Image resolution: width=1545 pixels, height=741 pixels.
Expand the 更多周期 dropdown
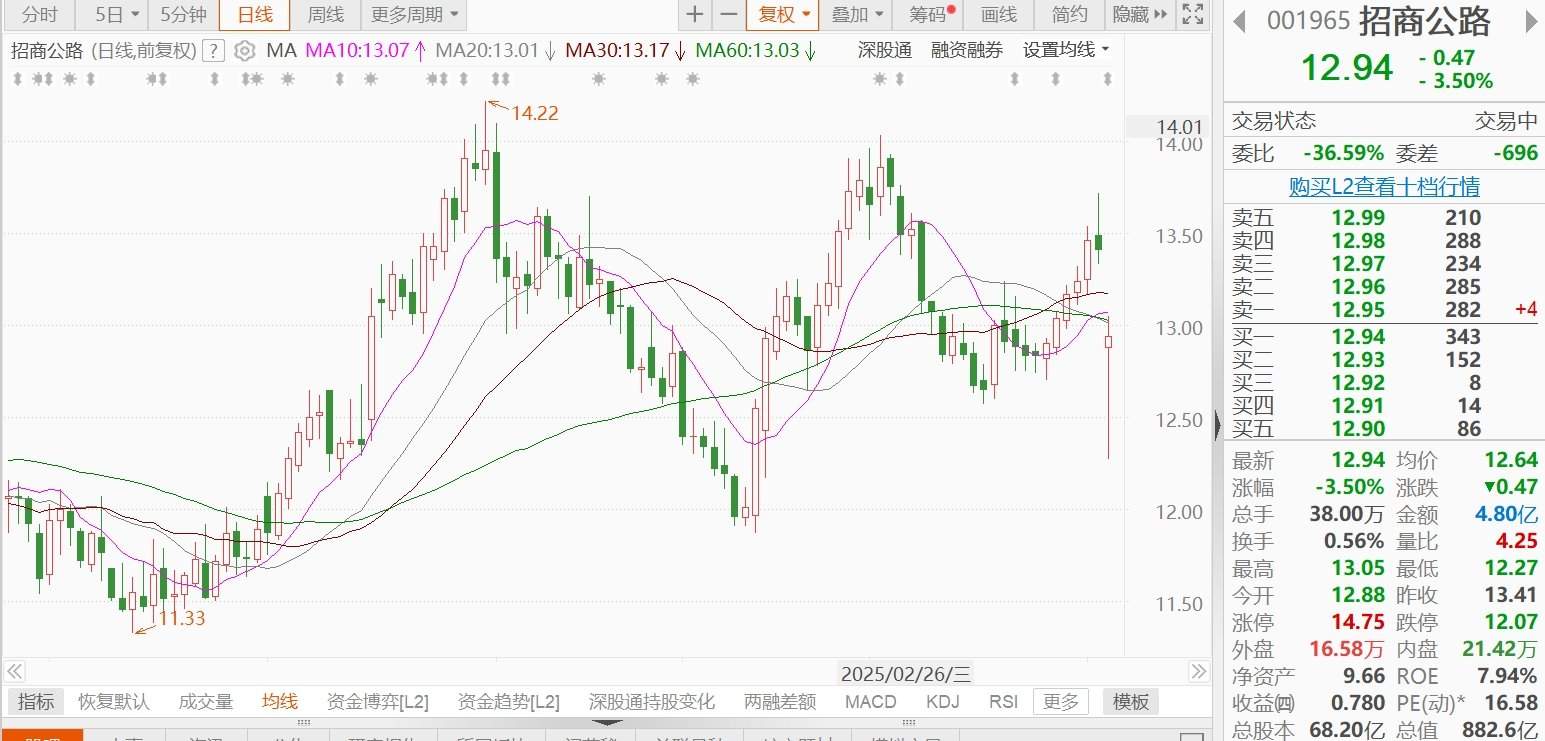[413, 14]
